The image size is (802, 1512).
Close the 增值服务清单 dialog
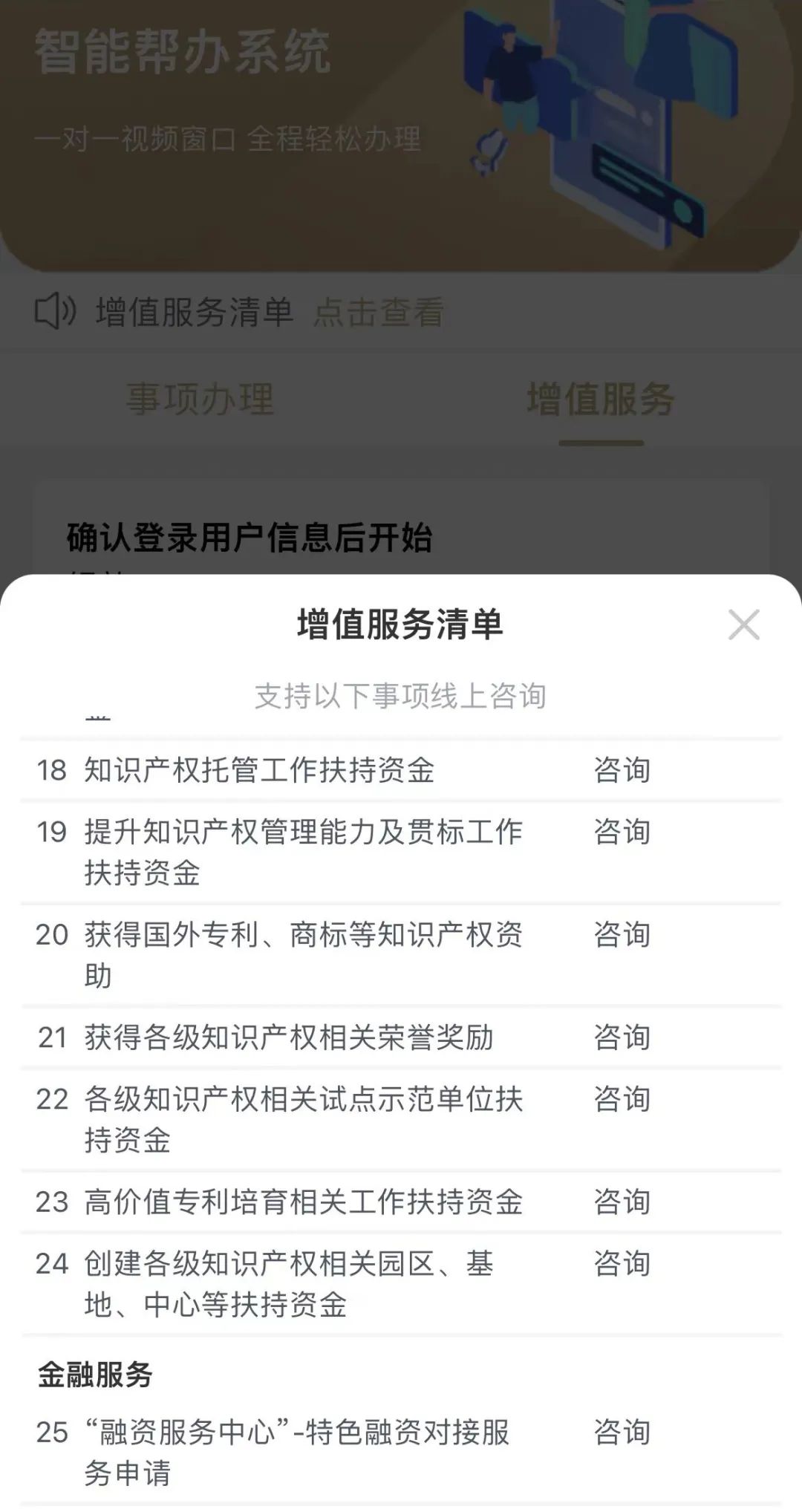tap(743, 625)
